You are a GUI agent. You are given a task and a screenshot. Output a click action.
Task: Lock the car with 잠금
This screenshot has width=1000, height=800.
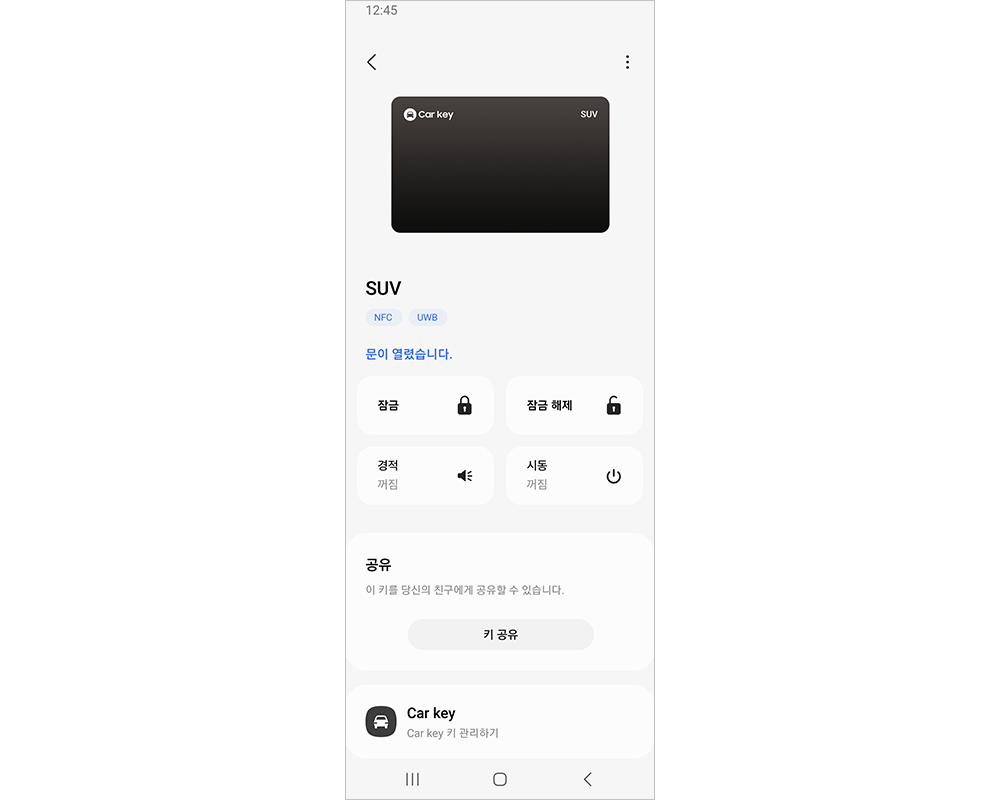click(425, 405)
